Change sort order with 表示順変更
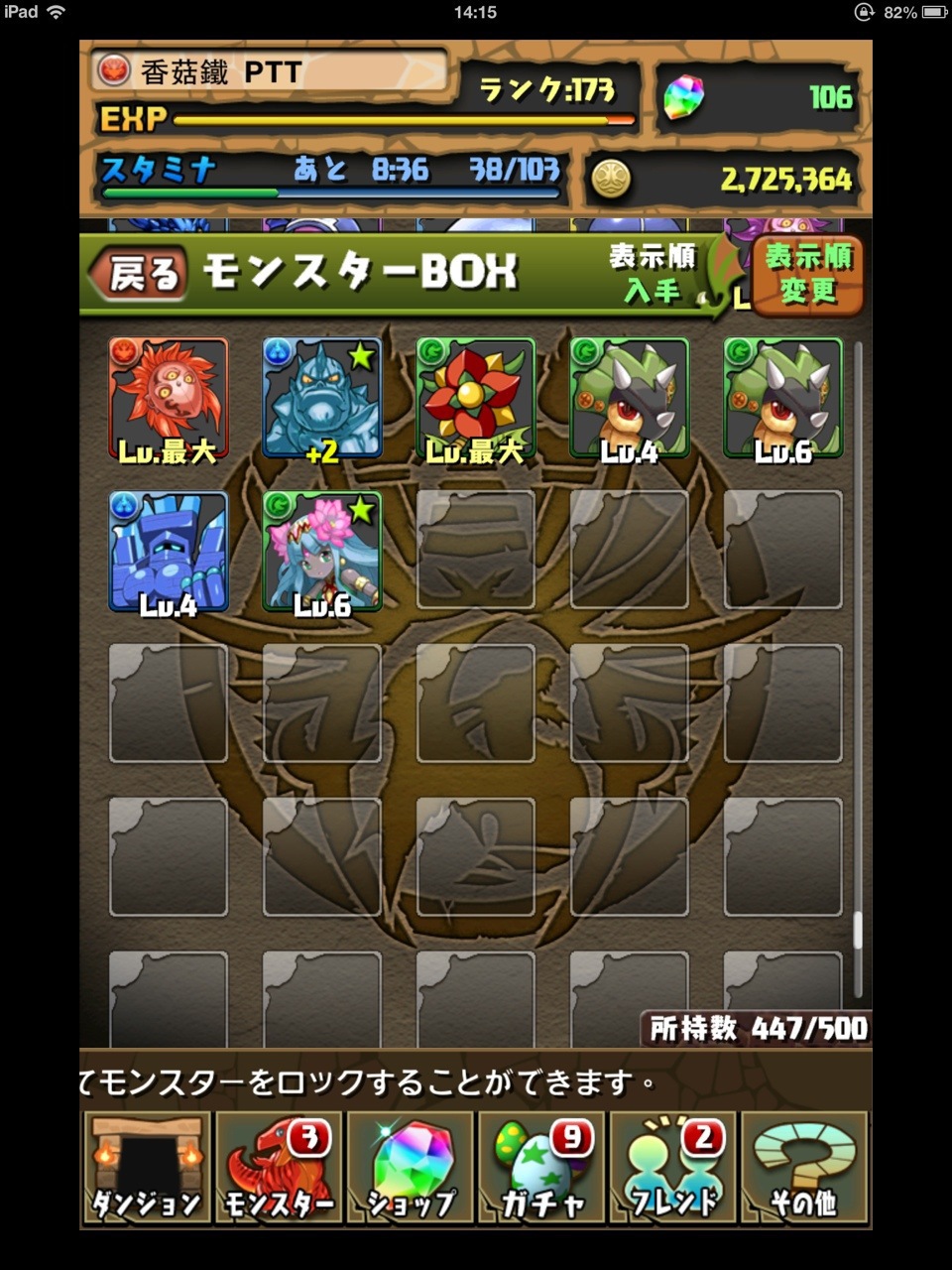The width and height of the screenshot is (952, 1270). [x=807, y=275]
